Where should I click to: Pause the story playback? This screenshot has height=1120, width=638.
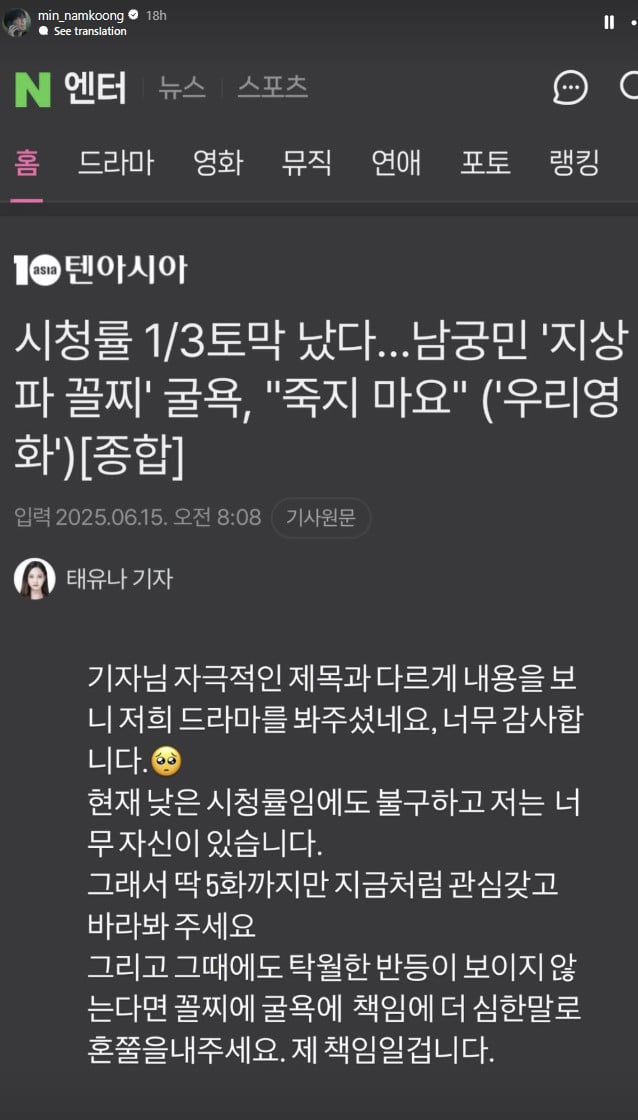(609, 22)
